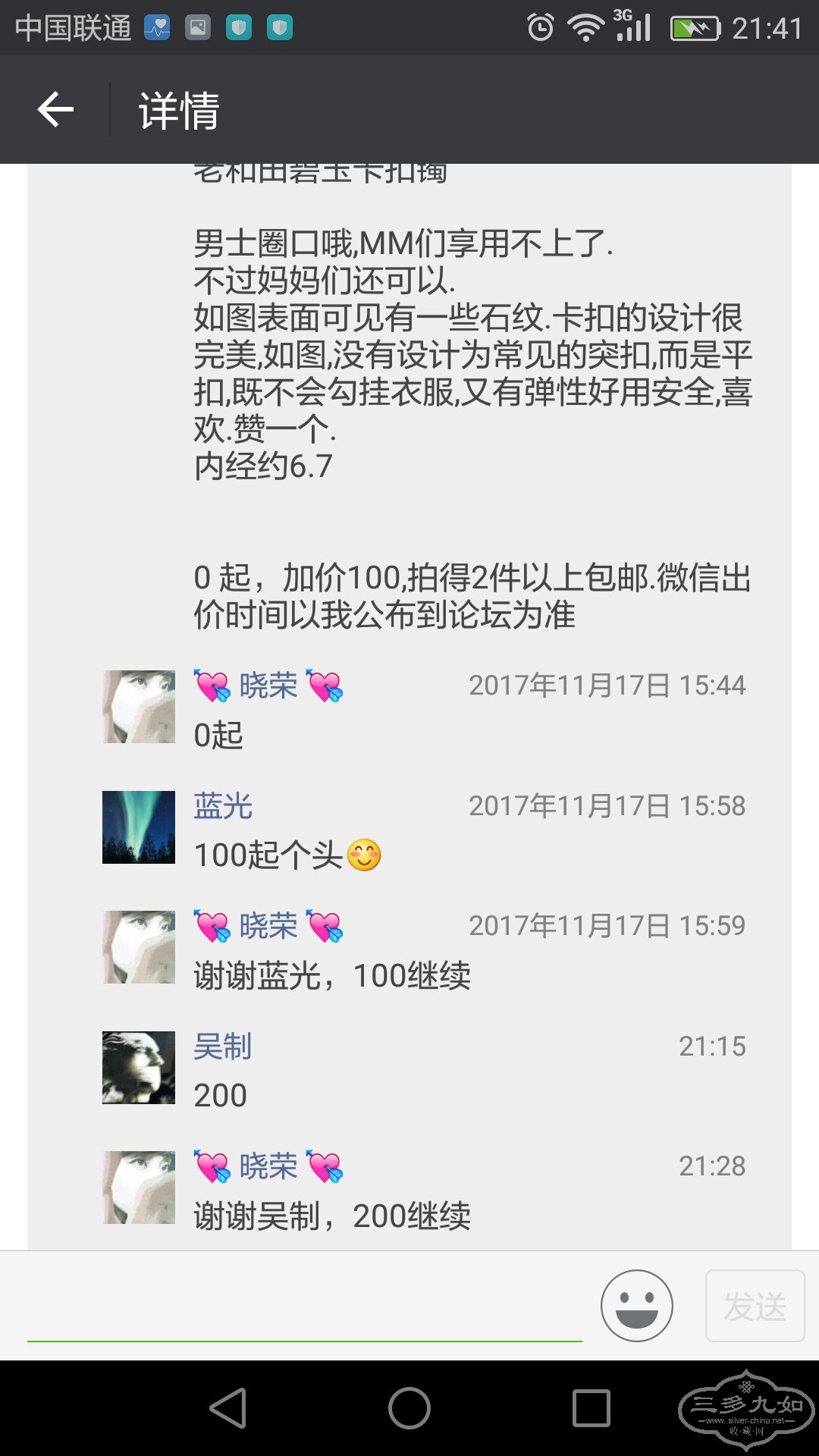Open the emoji picker
The width and height of the screenshot is (819, 1456).
(636, 1306)
